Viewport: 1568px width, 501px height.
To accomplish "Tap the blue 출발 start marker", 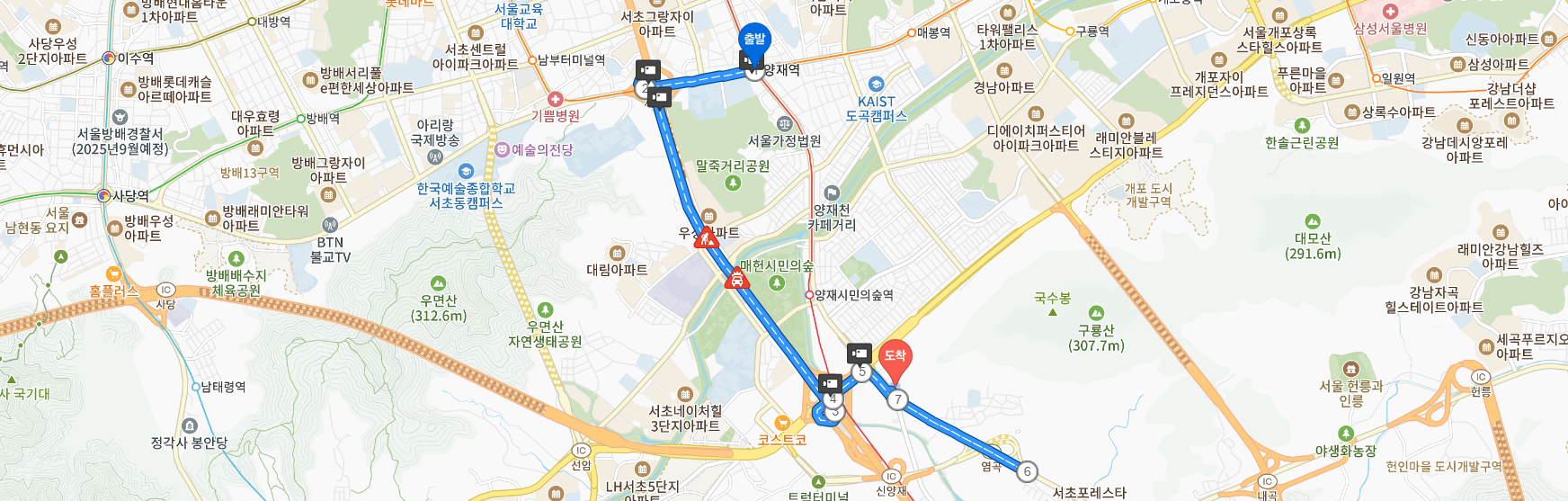I will (754, 40).
